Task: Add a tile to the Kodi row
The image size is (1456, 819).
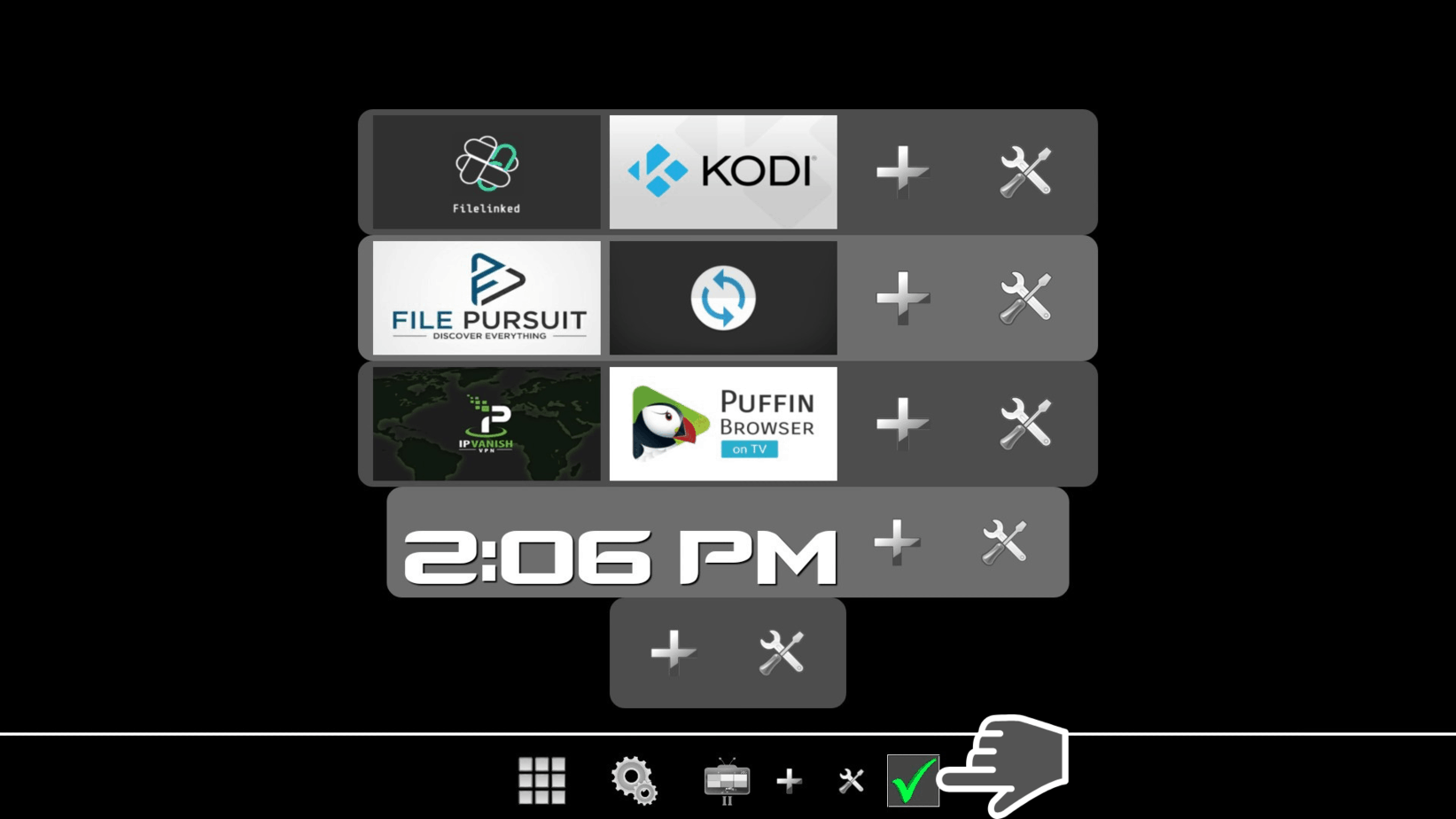Action: click(x=902, y=170)
